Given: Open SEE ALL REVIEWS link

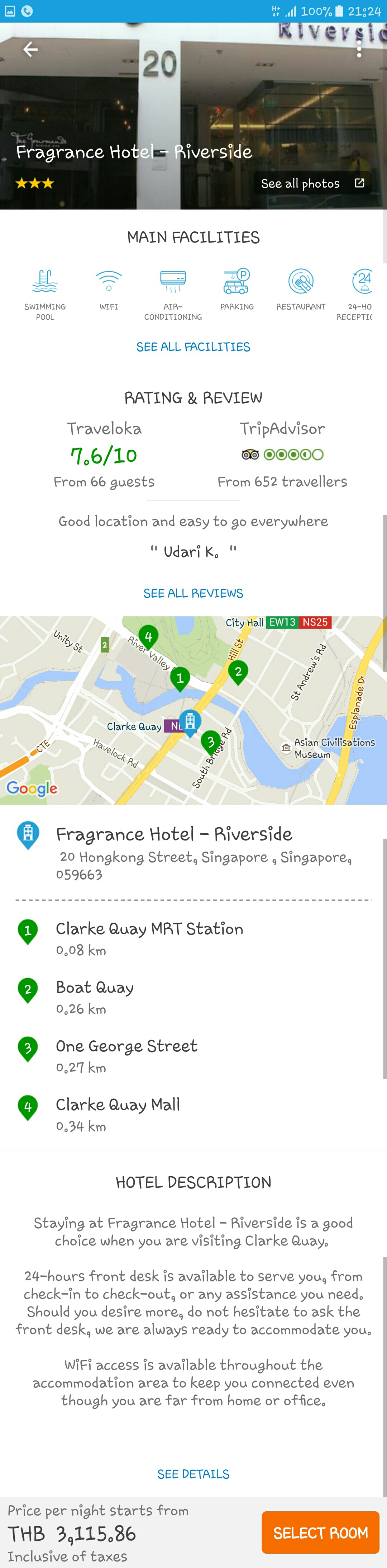Looking at the screenshot, I should (193, 593).
